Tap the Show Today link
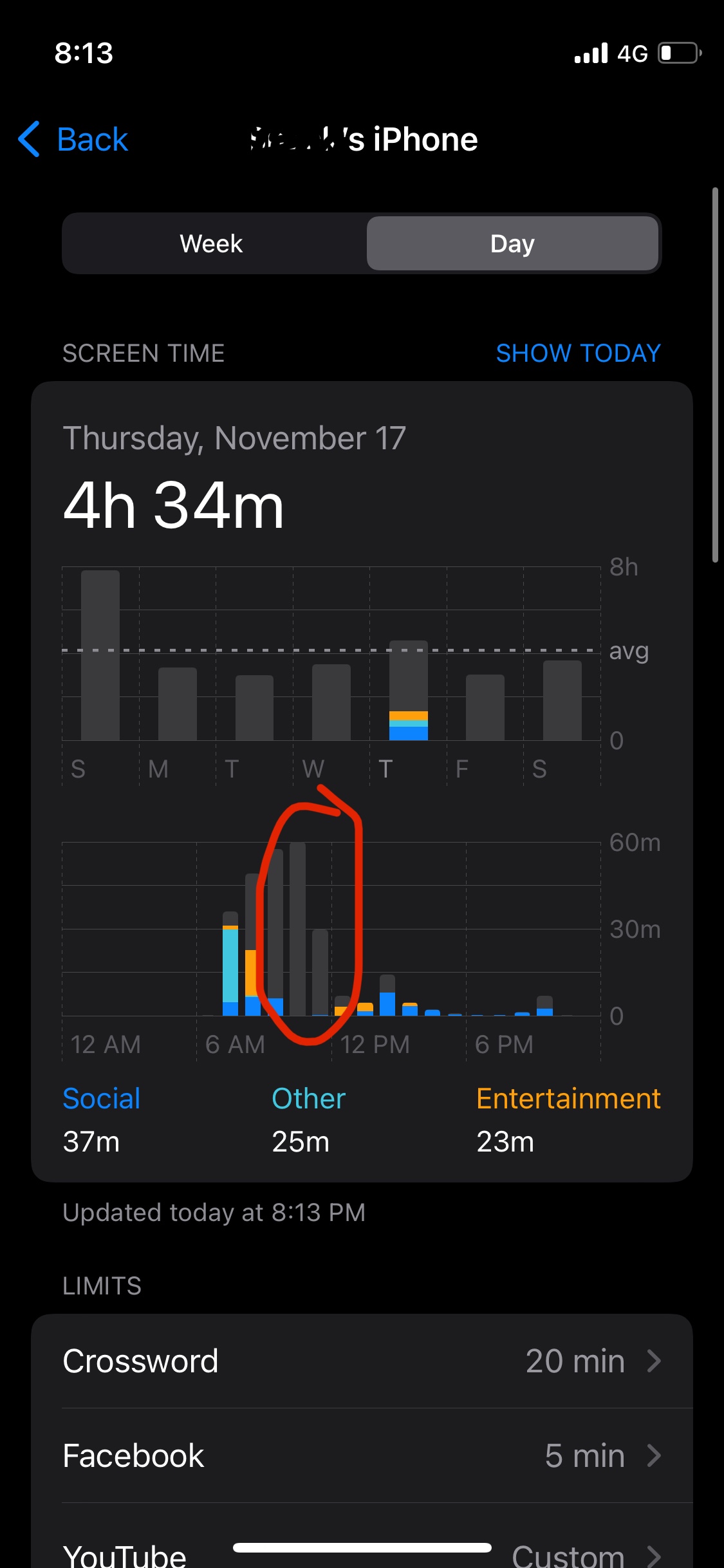724x1568 pixels. coord(578,353)
